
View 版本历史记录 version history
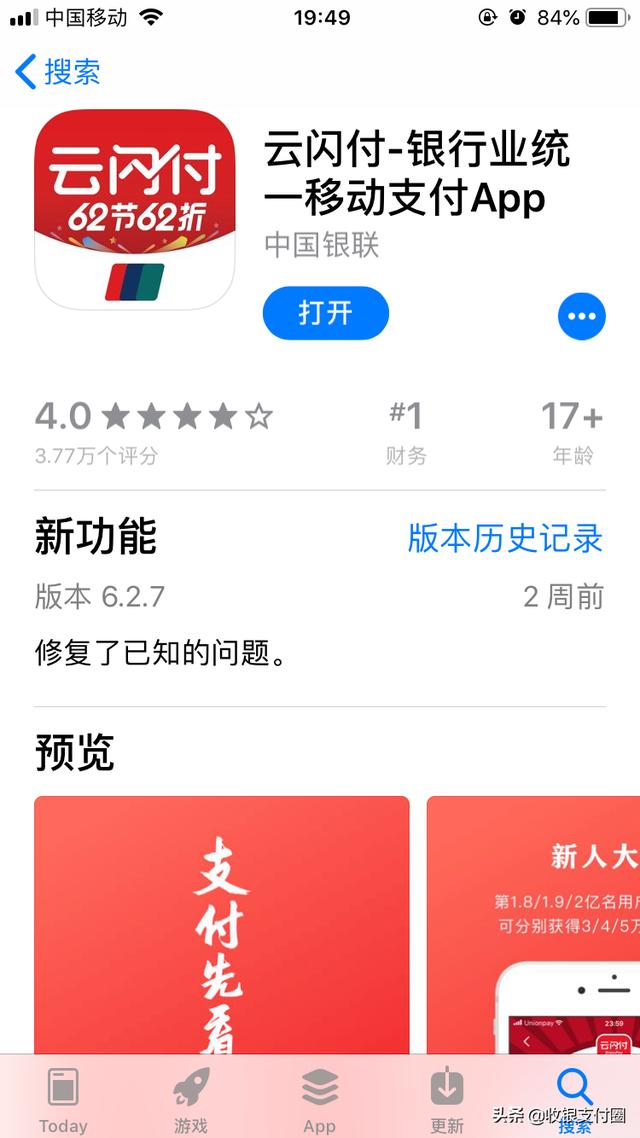click(x=505, y=538)
